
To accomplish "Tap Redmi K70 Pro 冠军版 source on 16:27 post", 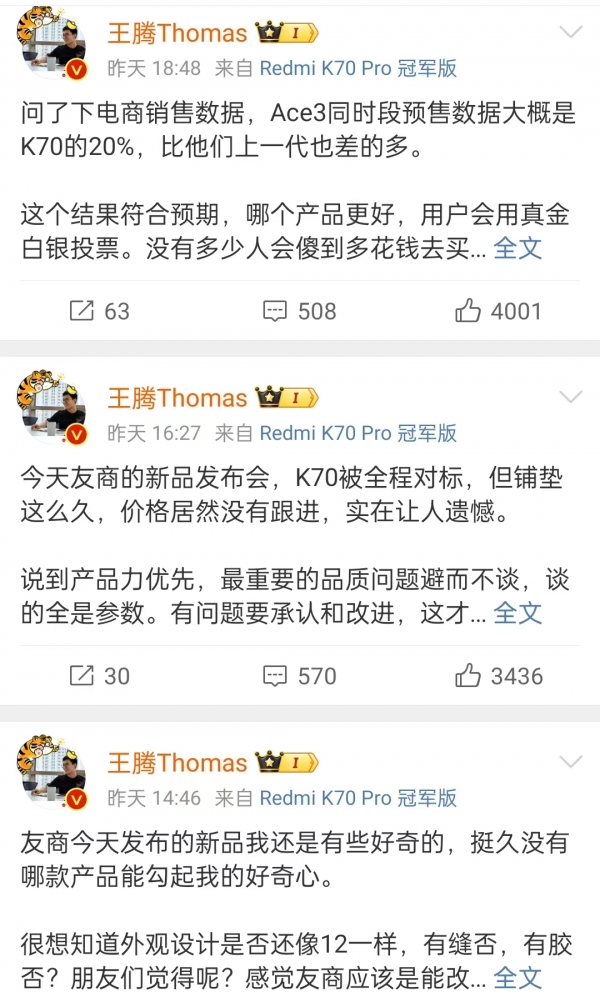I will pos(358,433).
